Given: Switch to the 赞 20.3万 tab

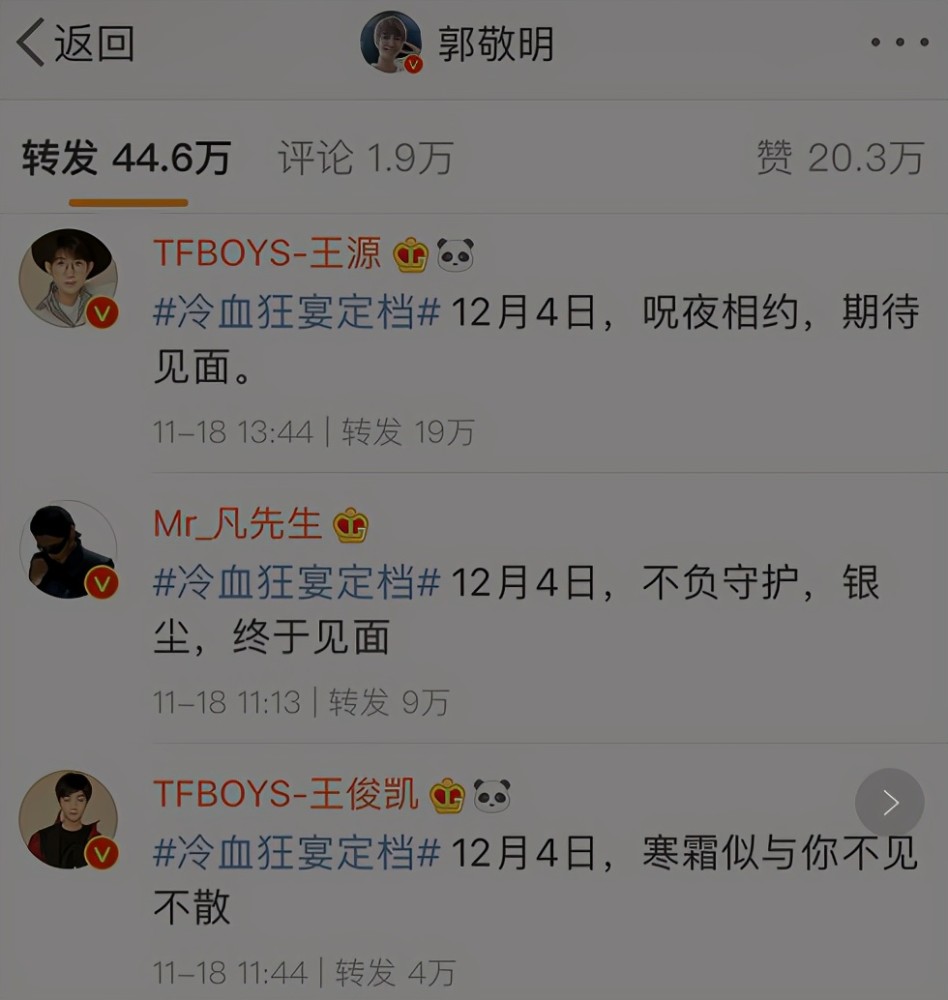Looking at the screenshot, I should pyautogui.click(x=839, y=158).
